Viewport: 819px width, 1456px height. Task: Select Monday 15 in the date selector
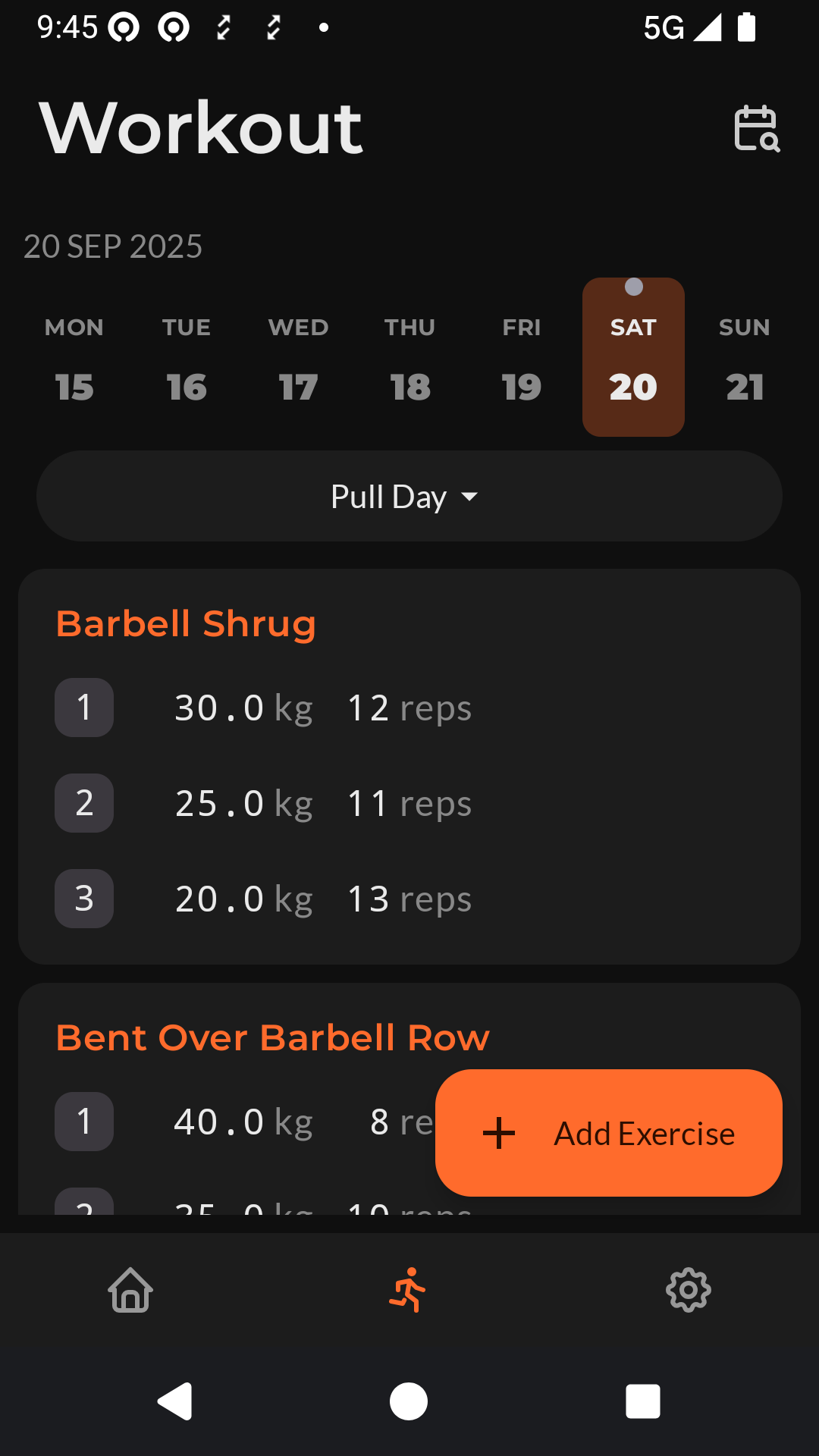[74, 356]
